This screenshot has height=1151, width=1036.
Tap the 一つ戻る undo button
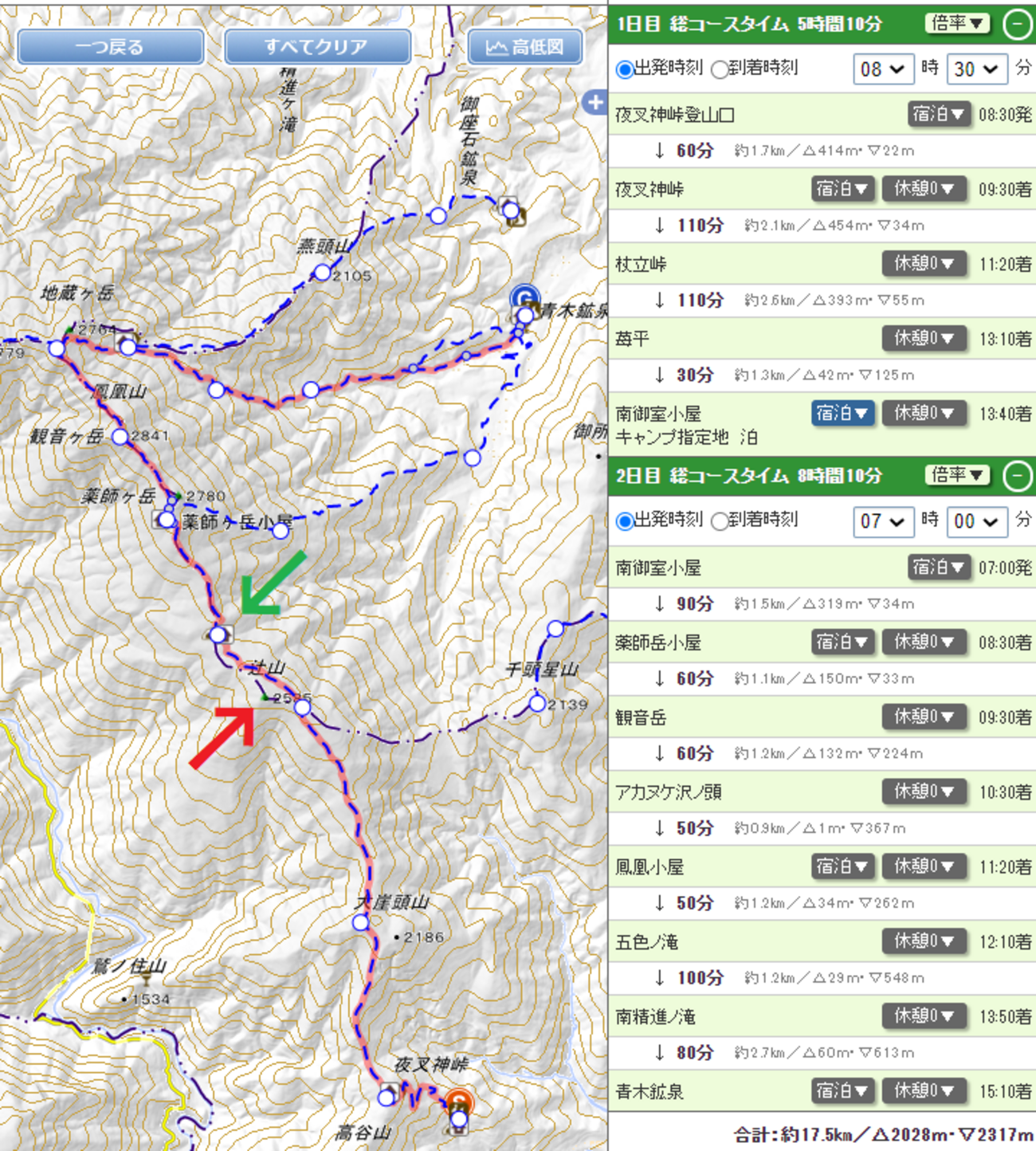point(110,47)
